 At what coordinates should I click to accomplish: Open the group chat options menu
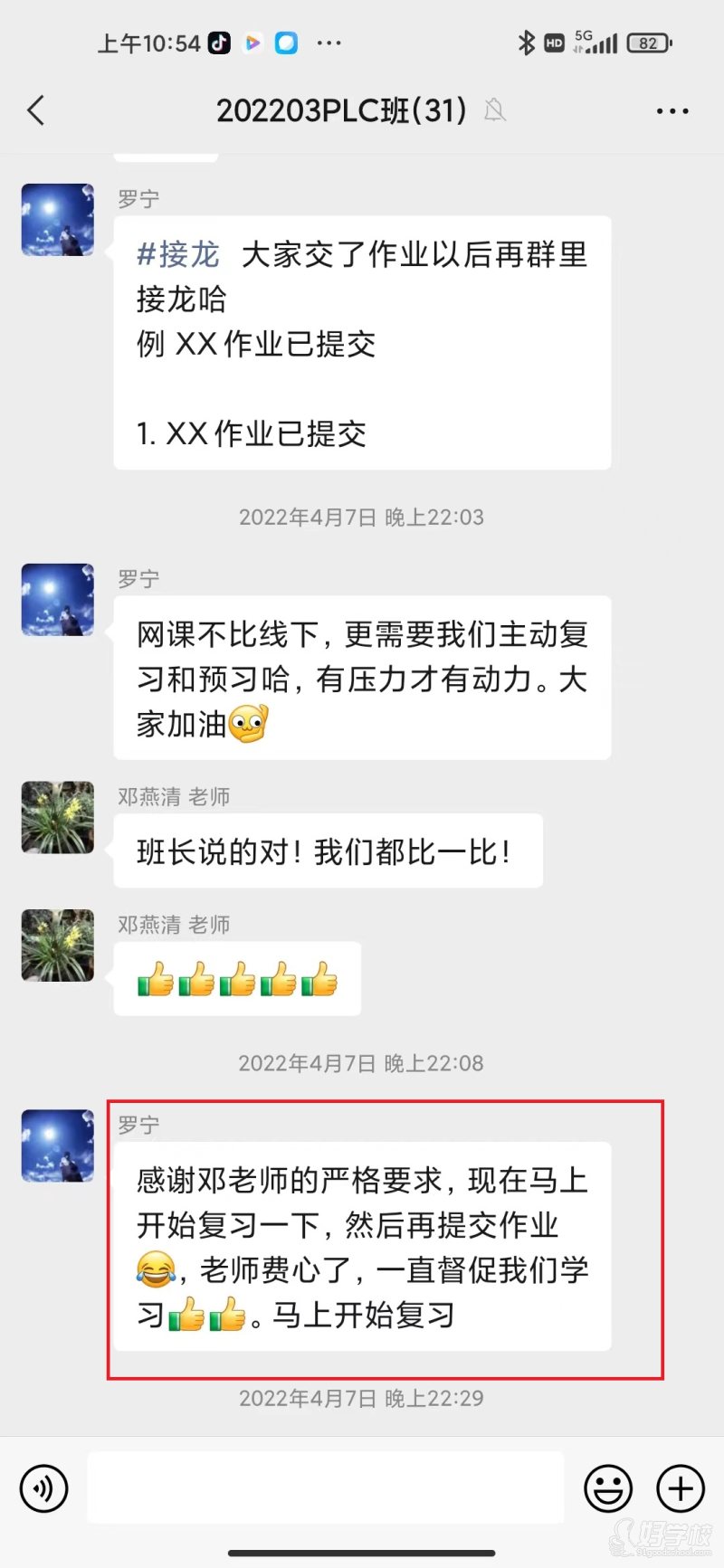[672, 110]
